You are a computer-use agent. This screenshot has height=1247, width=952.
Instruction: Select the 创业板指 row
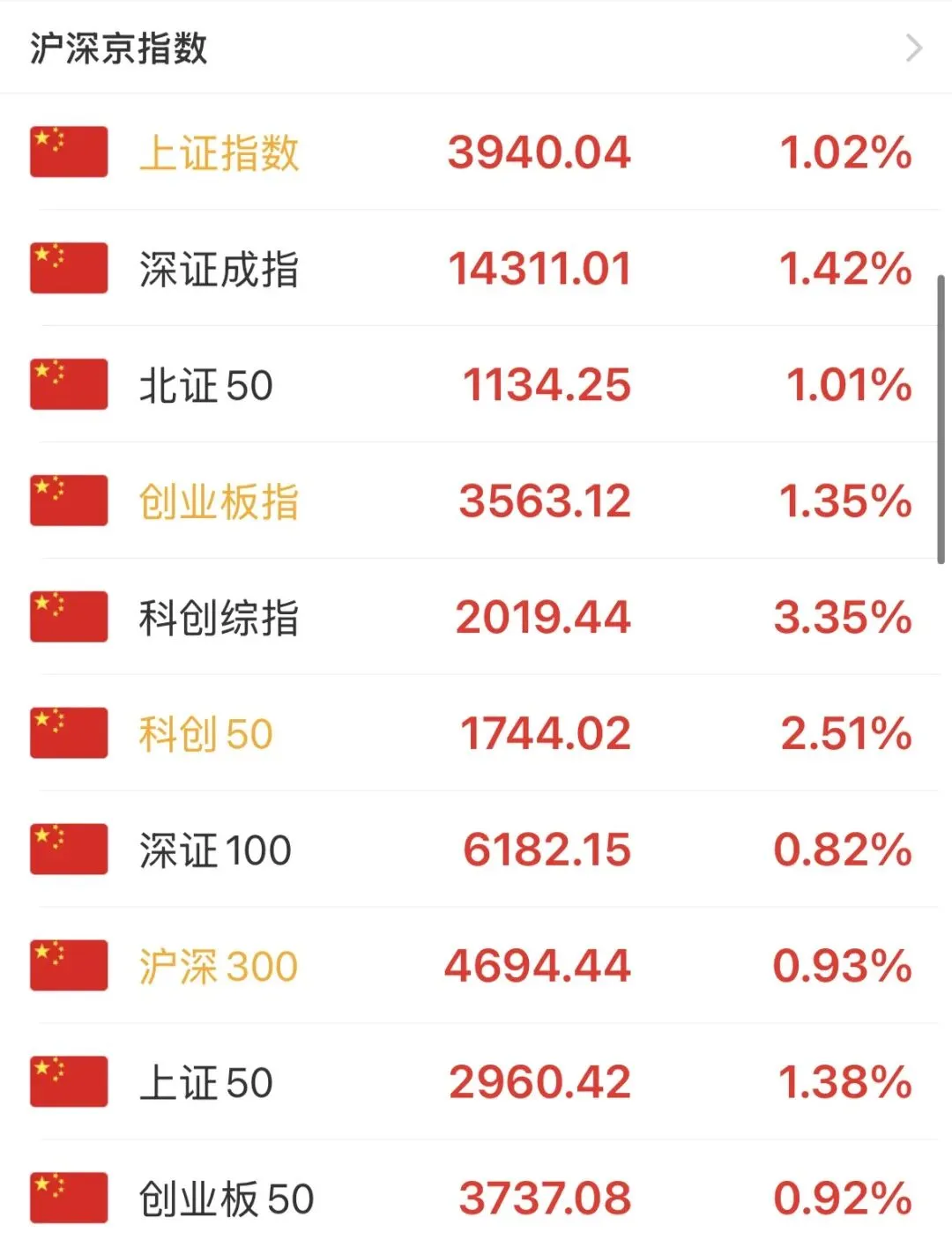point(476,501)
